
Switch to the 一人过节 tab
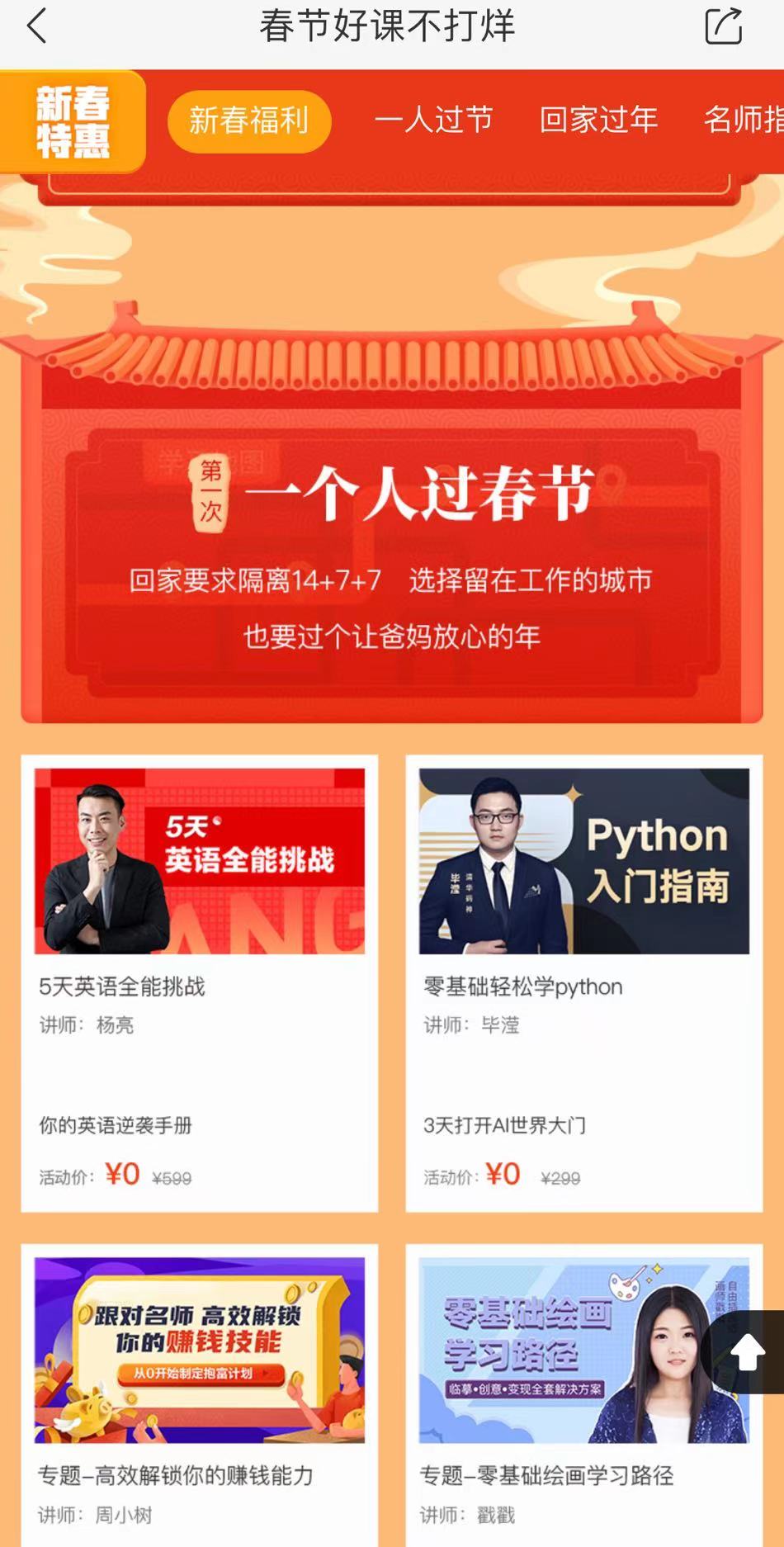click(x=433, y=121)
